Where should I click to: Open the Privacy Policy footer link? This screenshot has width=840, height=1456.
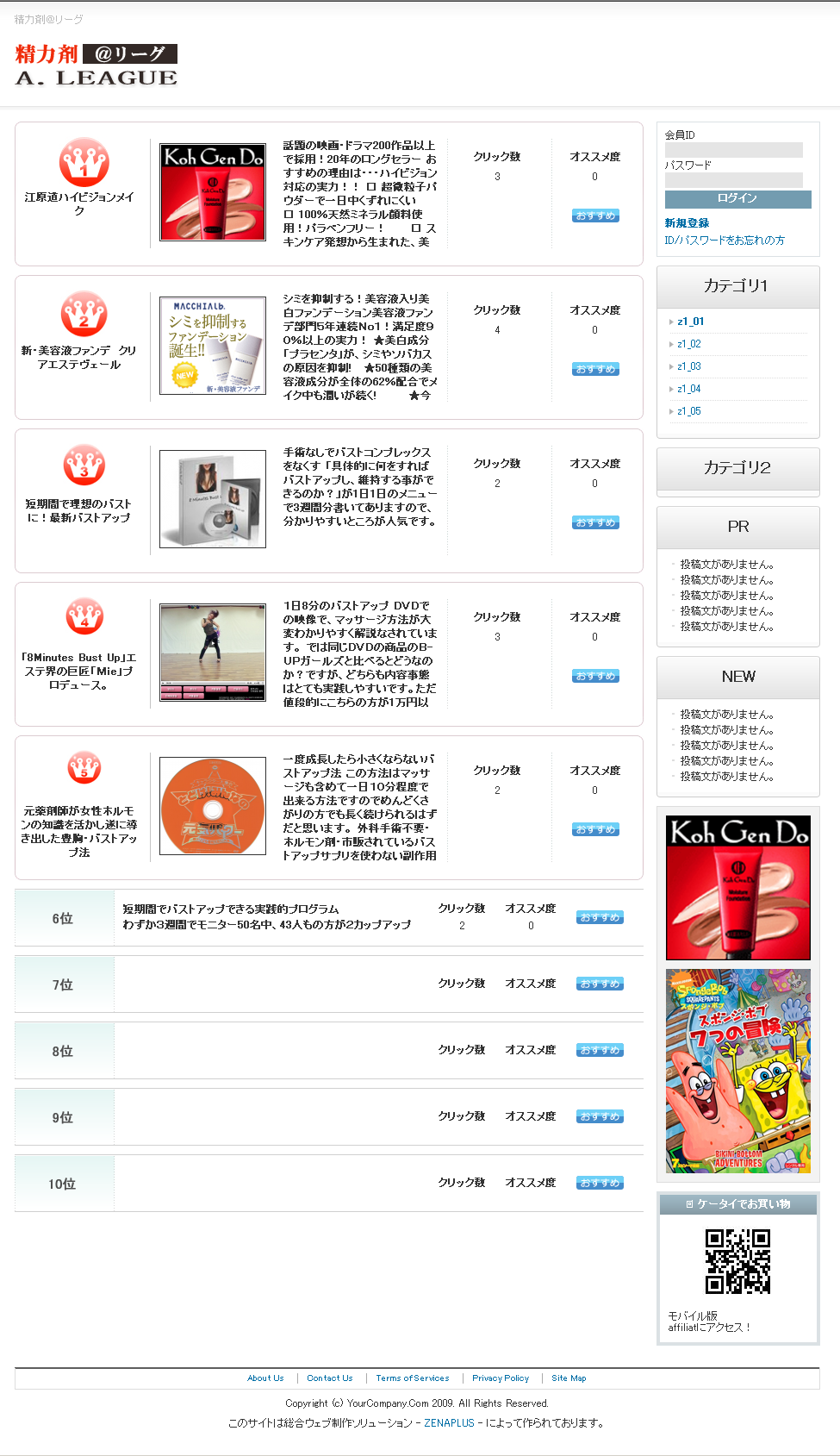501,1378
